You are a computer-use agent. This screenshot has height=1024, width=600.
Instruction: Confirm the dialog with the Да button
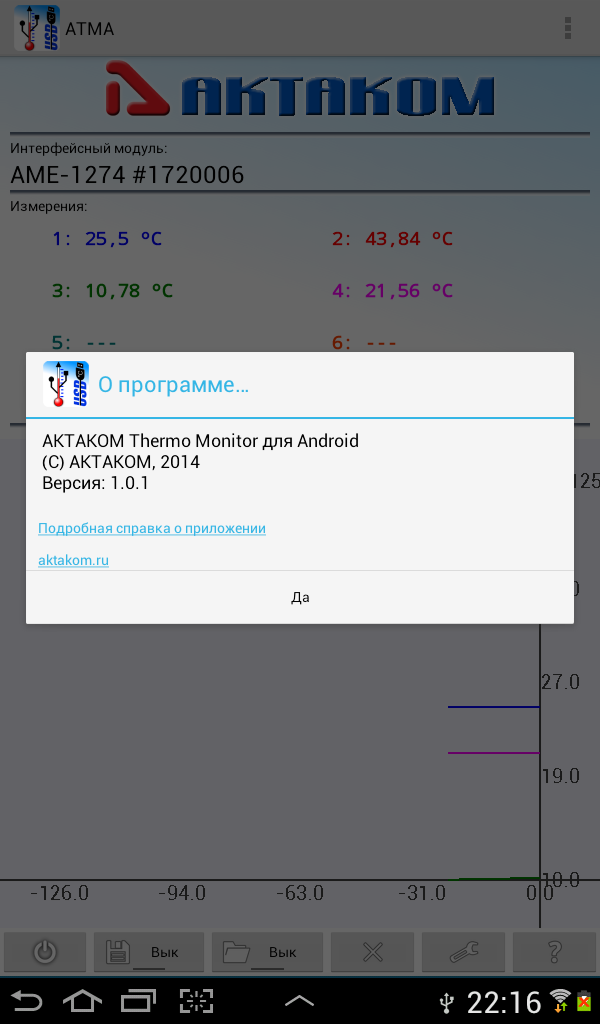pos(300,597)
